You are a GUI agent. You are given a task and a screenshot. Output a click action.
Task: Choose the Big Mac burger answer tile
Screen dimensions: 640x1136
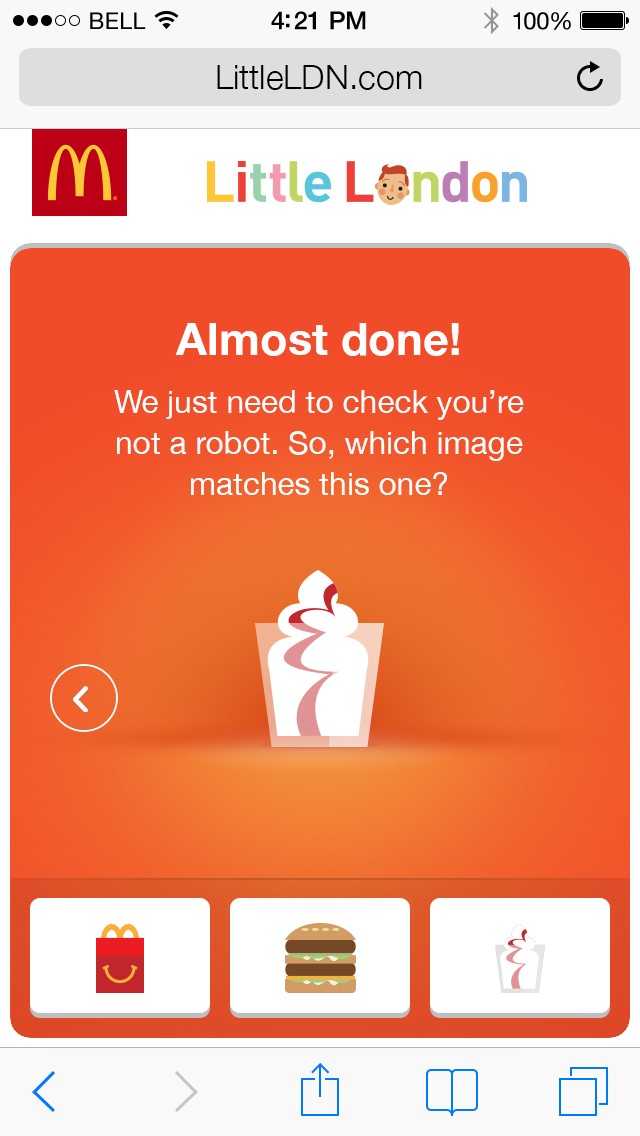click(320, 956)
